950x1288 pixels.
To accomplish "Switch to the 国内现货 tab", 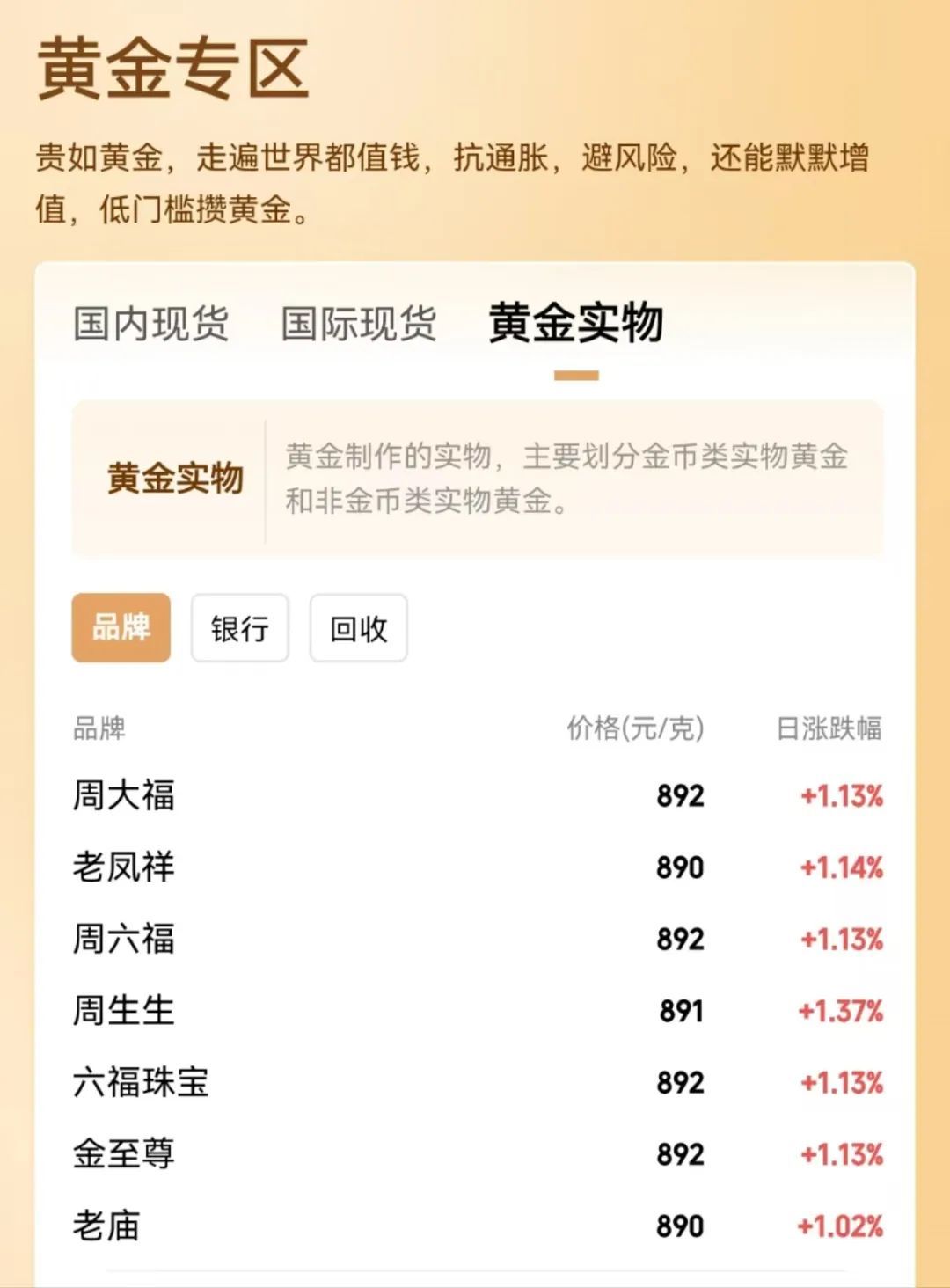I will [150, 324].
